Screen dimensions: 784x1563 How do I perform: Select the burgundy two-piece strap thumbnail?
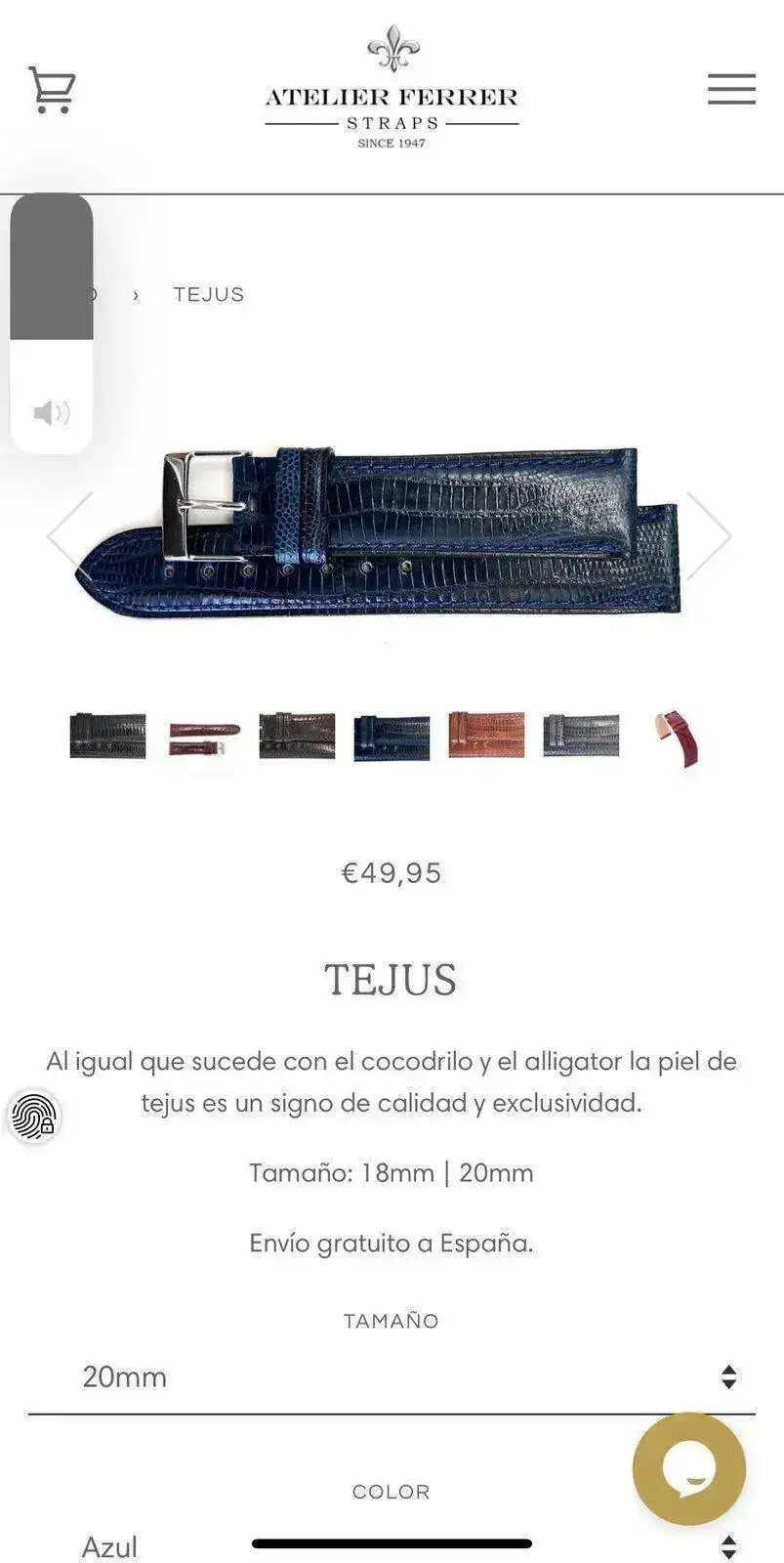[203, 738]
